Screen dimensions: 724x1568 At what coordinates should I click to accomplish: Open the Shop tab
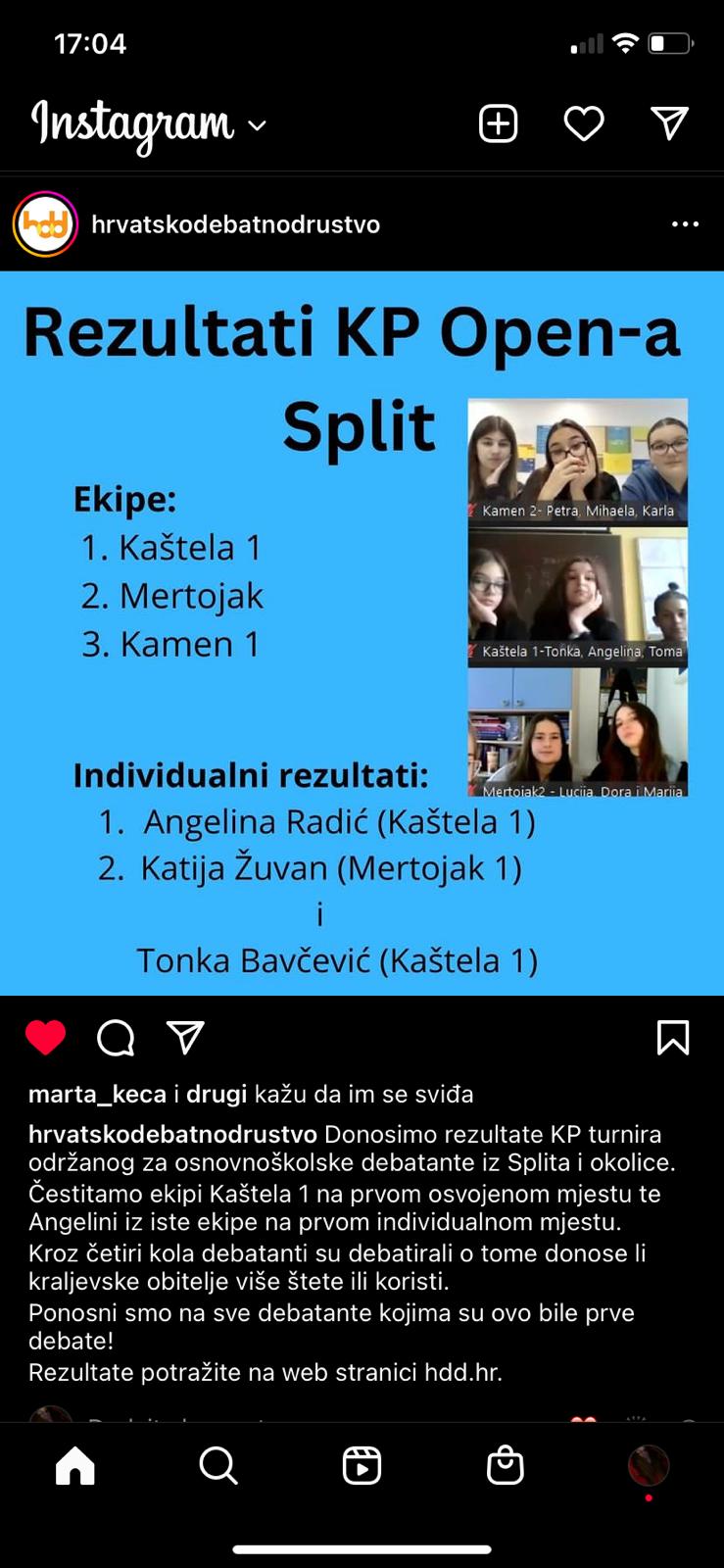point(505,1466)
